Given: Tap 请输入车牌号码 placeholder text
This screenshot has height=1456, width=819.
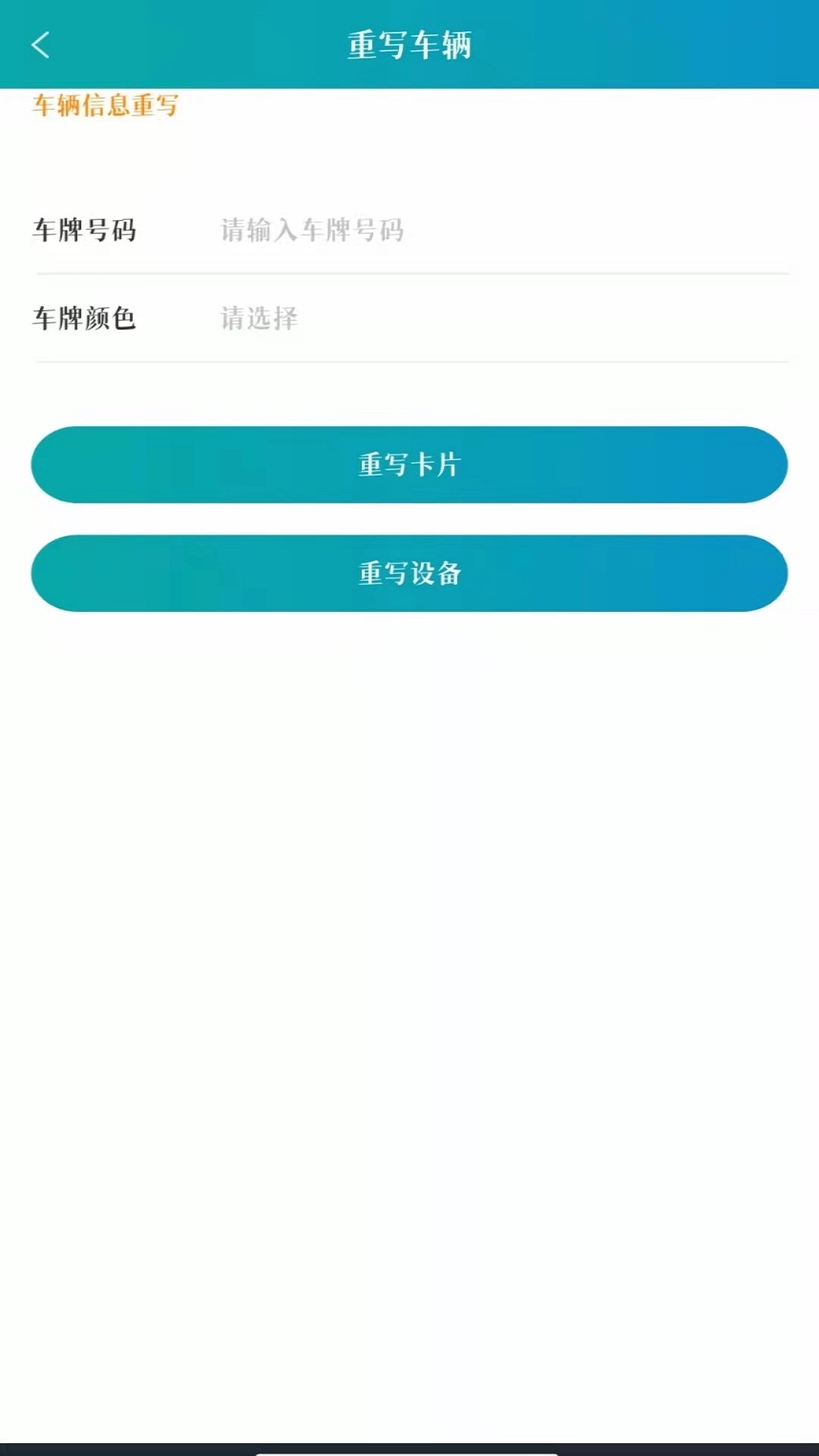Looking at the screenshot, I should pyautogui.click(x=311, y=230).
